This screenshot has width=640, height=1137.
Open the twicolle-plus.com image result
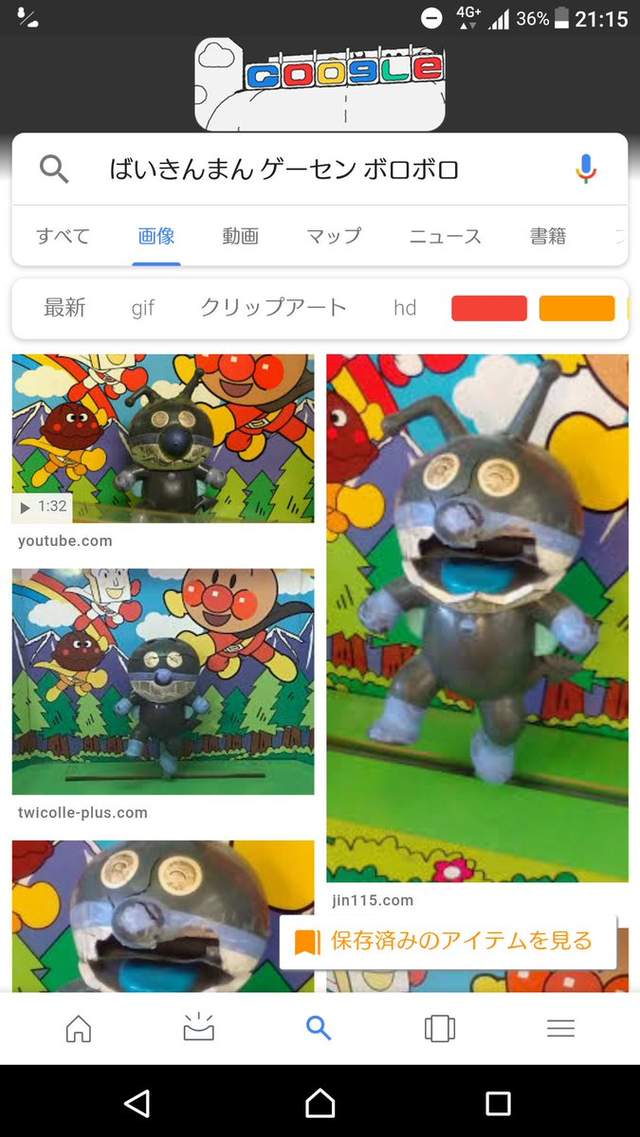click(163, 681)
